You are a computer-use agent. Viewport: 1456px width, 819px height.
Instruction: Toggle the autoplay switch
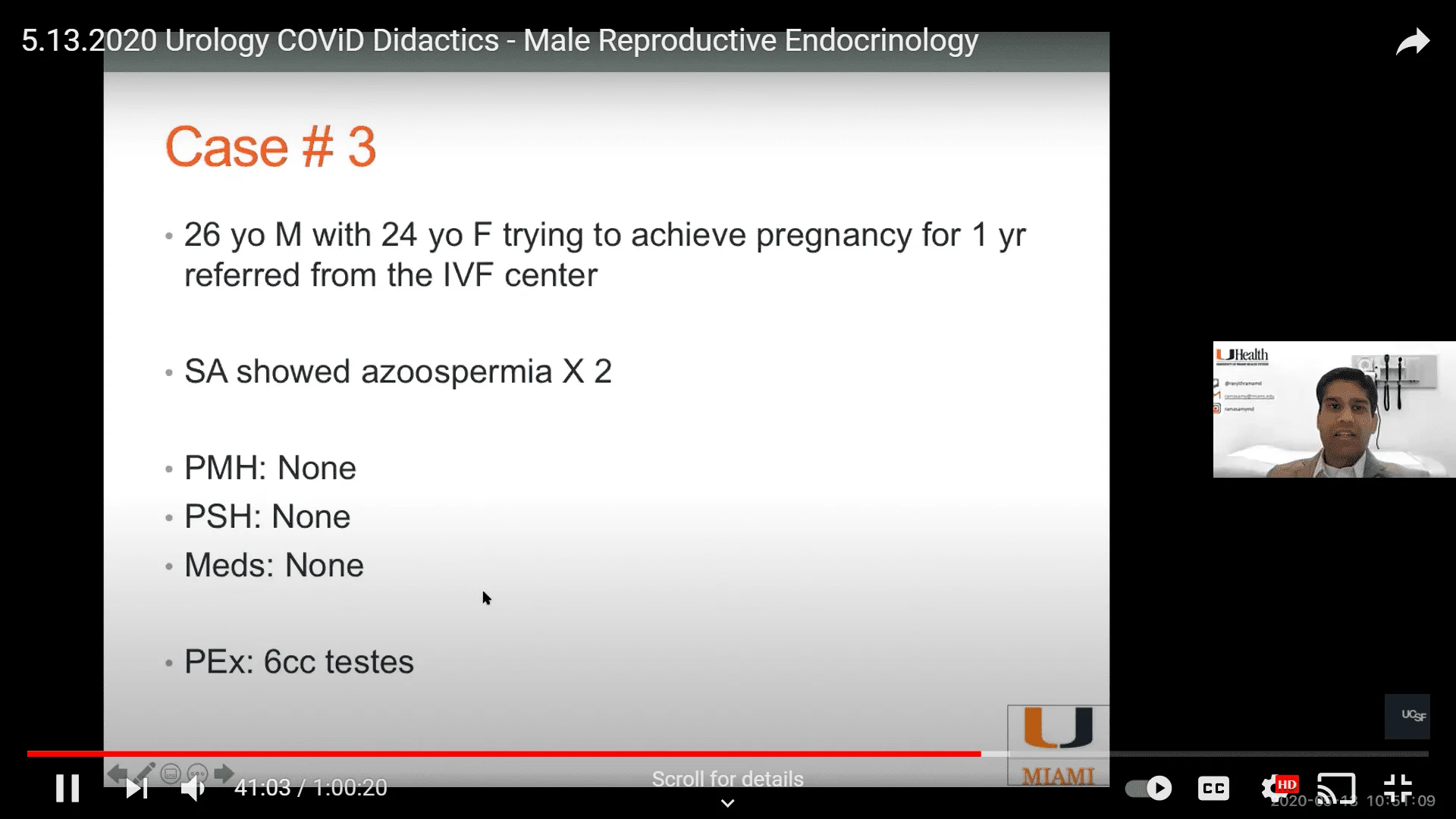1148,788
